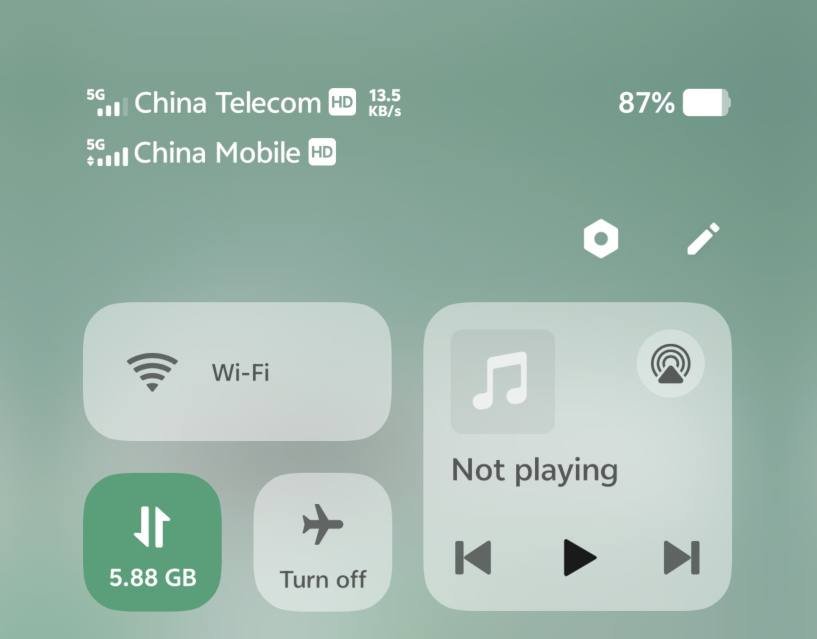Skip to the next track
This screenshot has width=817, height=639.
pos(681,557)
